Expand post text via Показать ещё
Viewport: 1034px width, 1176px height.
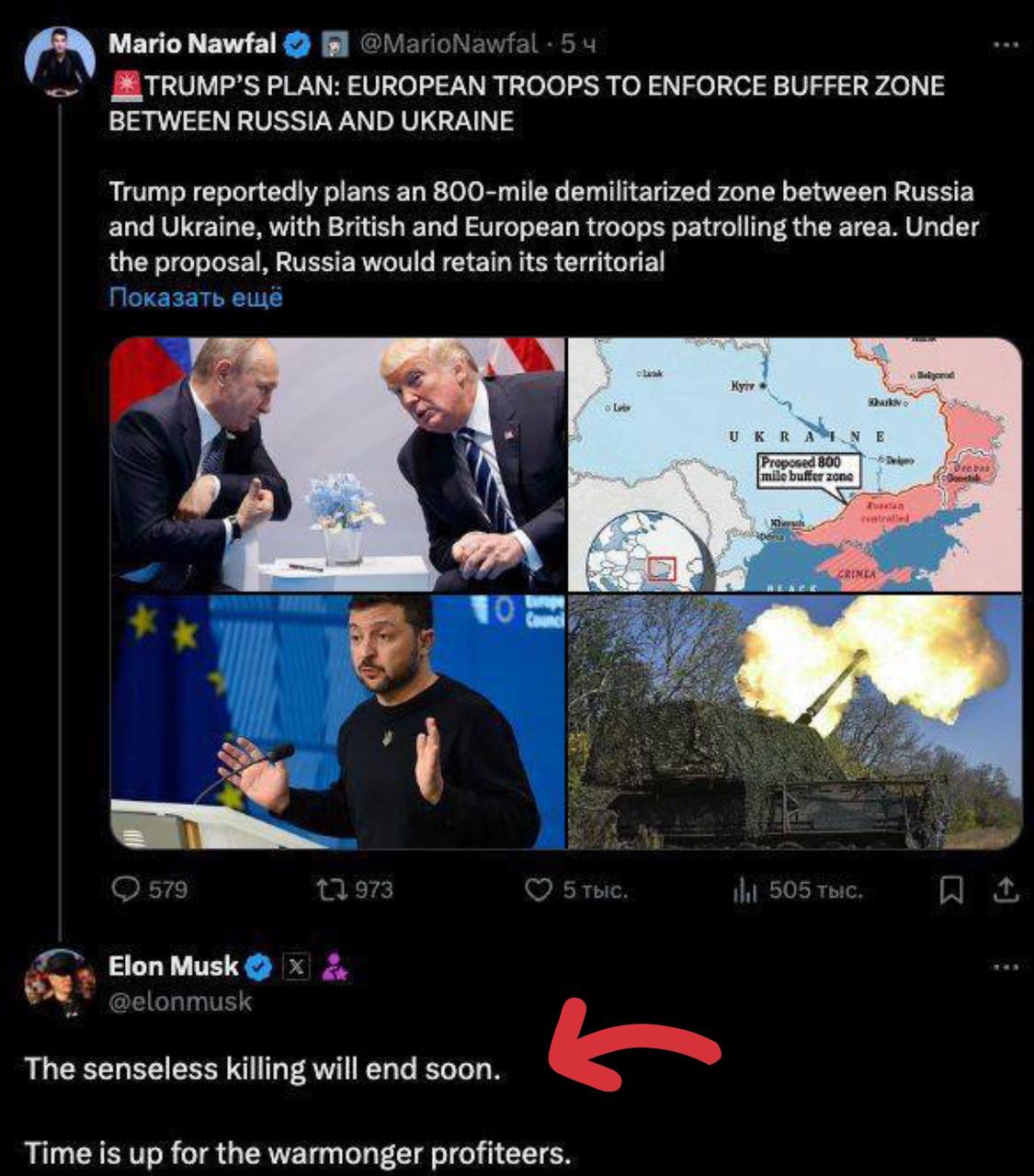pos(196,298)
